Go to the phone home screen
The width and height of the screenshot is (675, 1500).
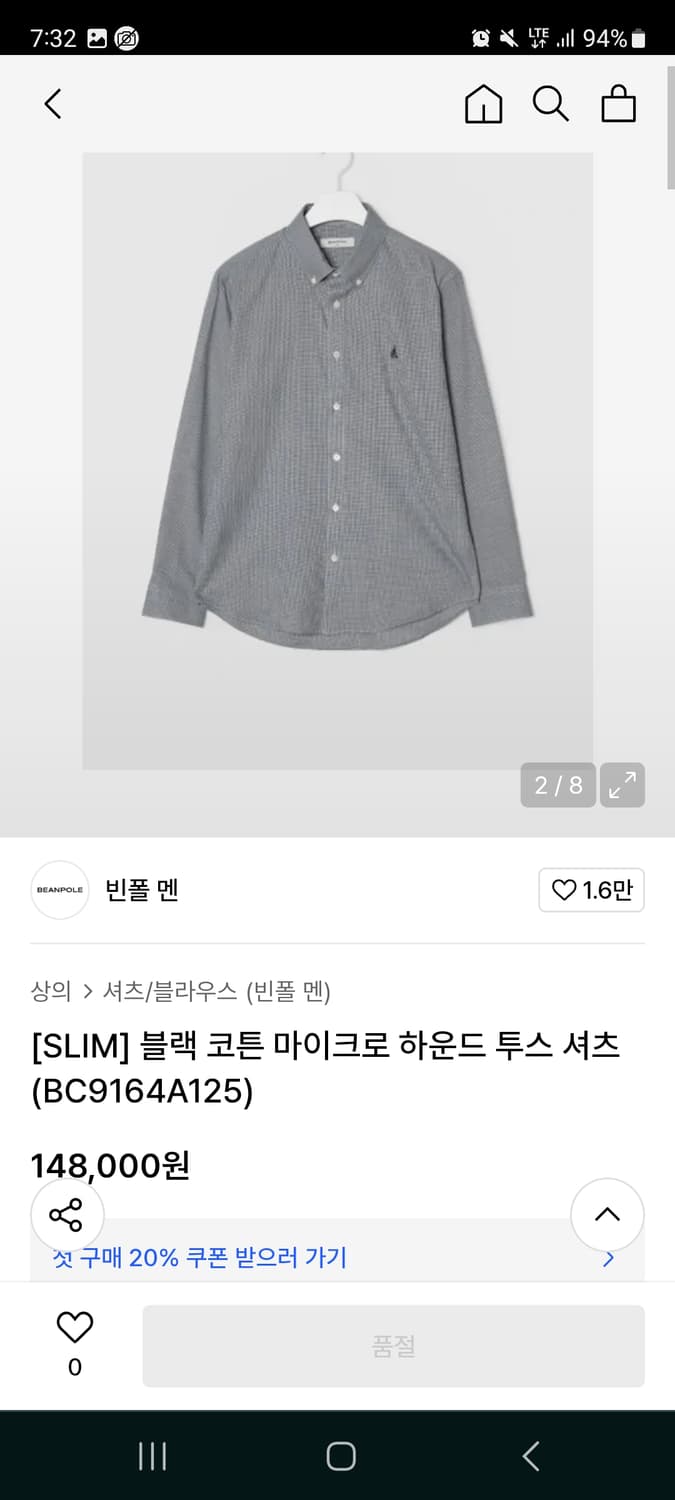click(341, 1456)
